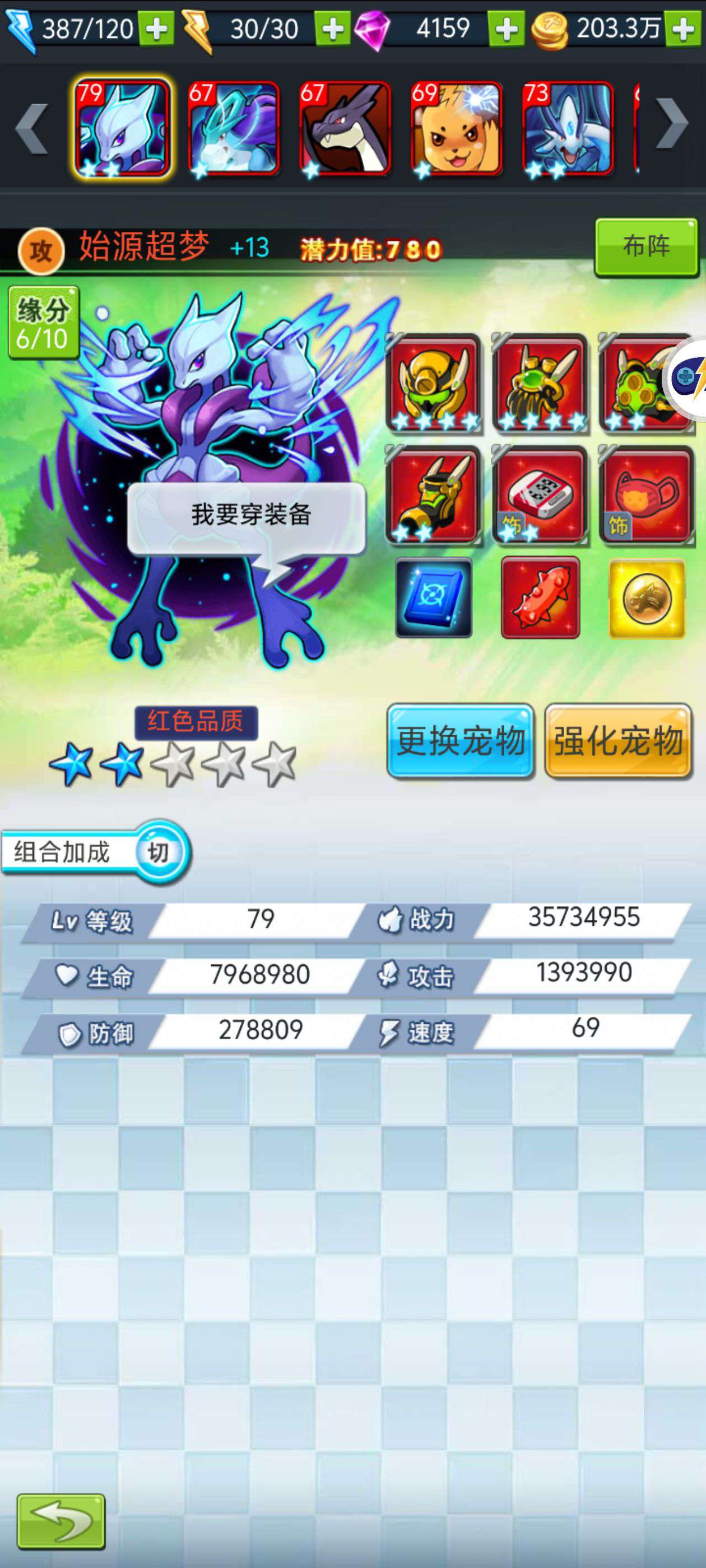Select the level 67 Suicune portrait
The width and height of the screenshot is (706, 1568).
point(233,129)
